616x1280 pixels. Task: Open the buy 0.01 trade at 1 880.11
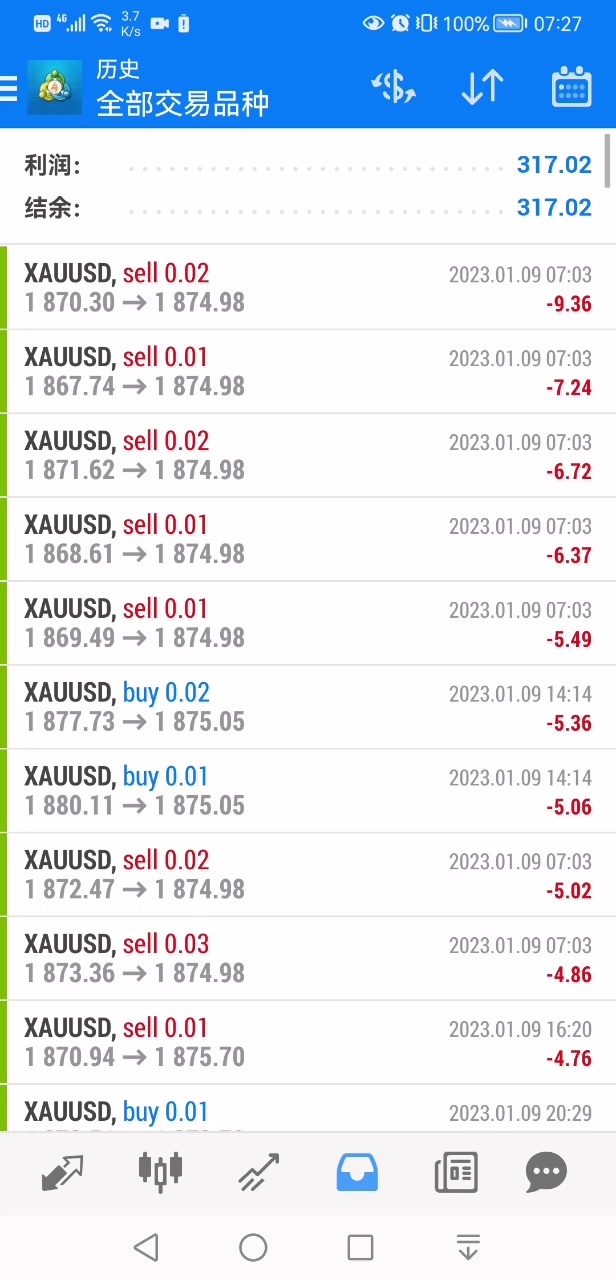coord(308,792)
